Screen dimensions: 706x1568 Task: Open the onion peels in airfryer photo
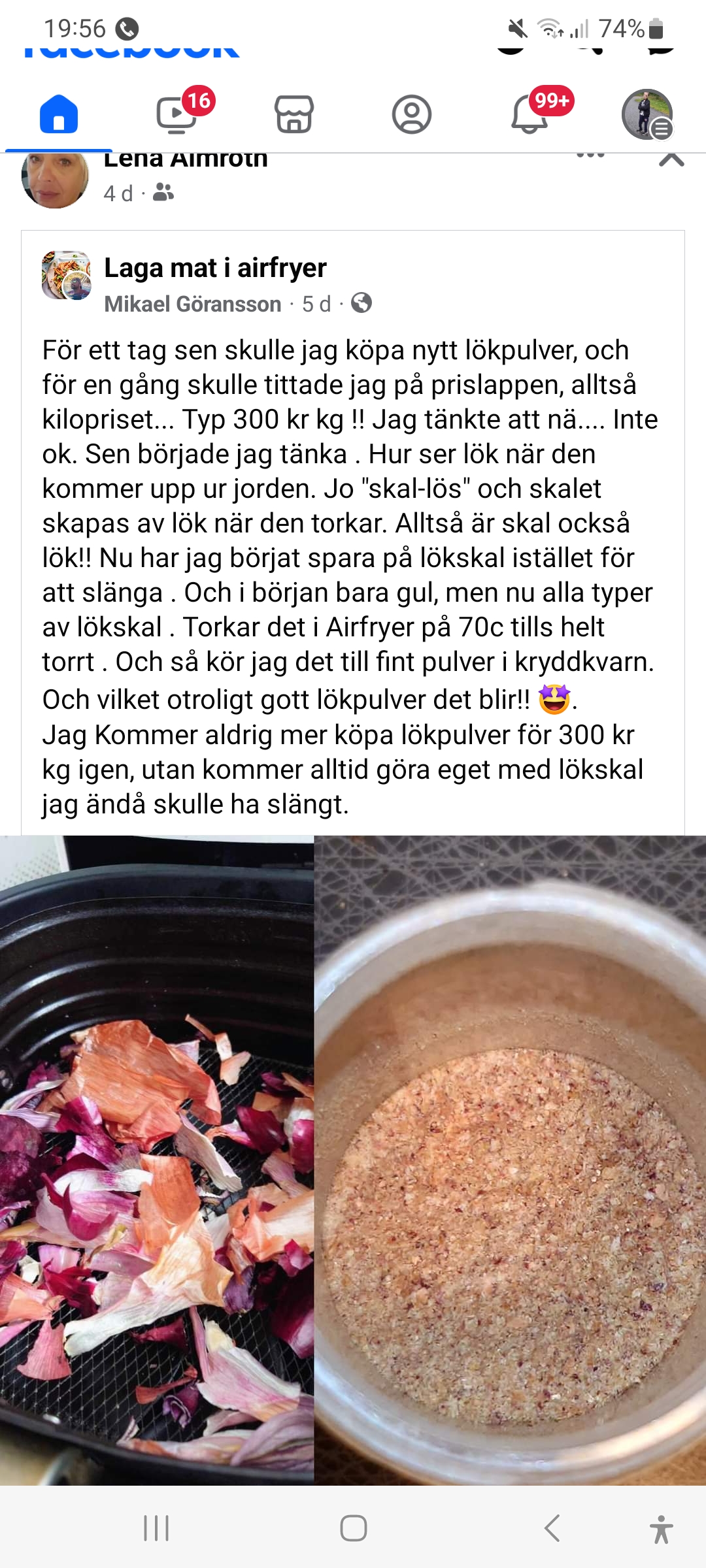(x=157, y=1160)
